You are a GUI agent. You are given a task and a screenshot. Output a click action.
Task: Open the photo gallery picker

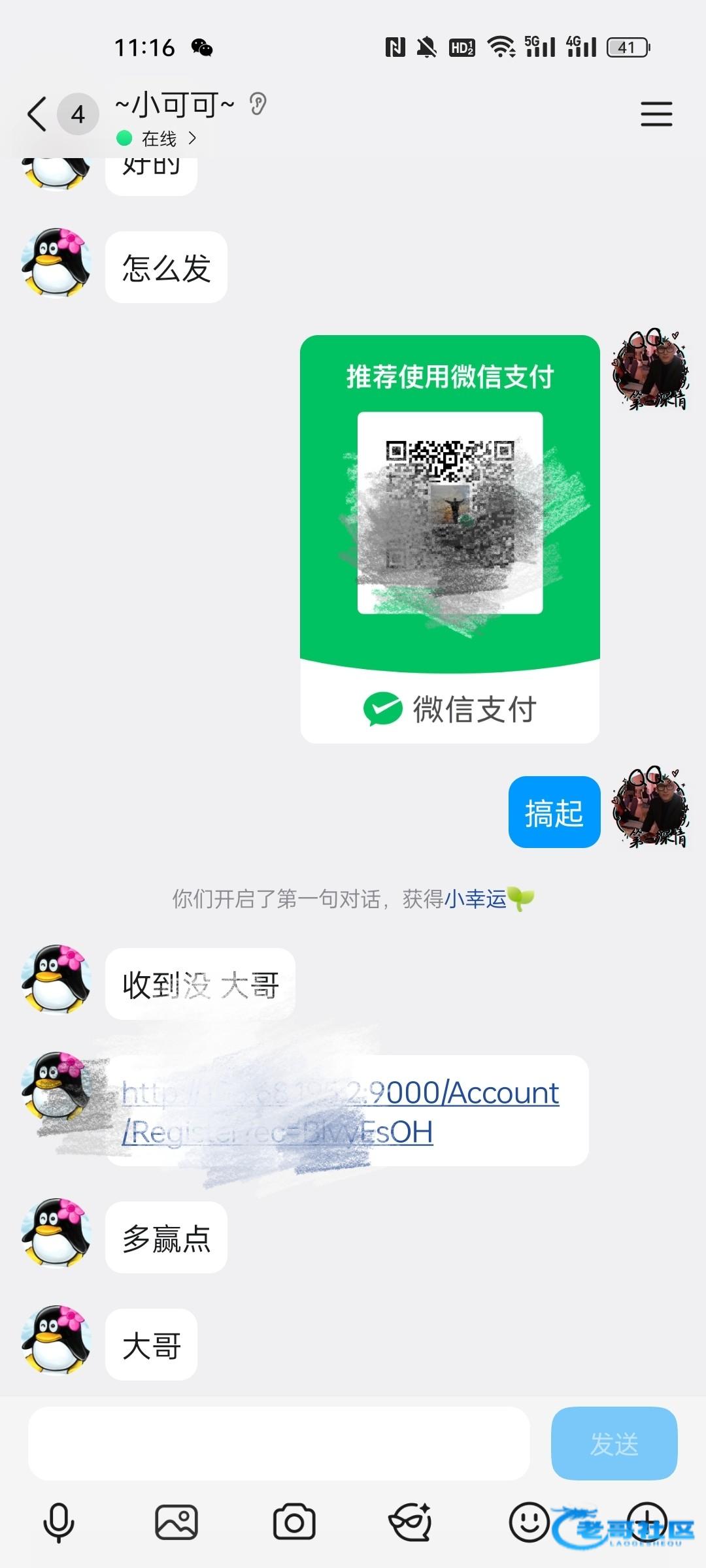pos(176,1522)
